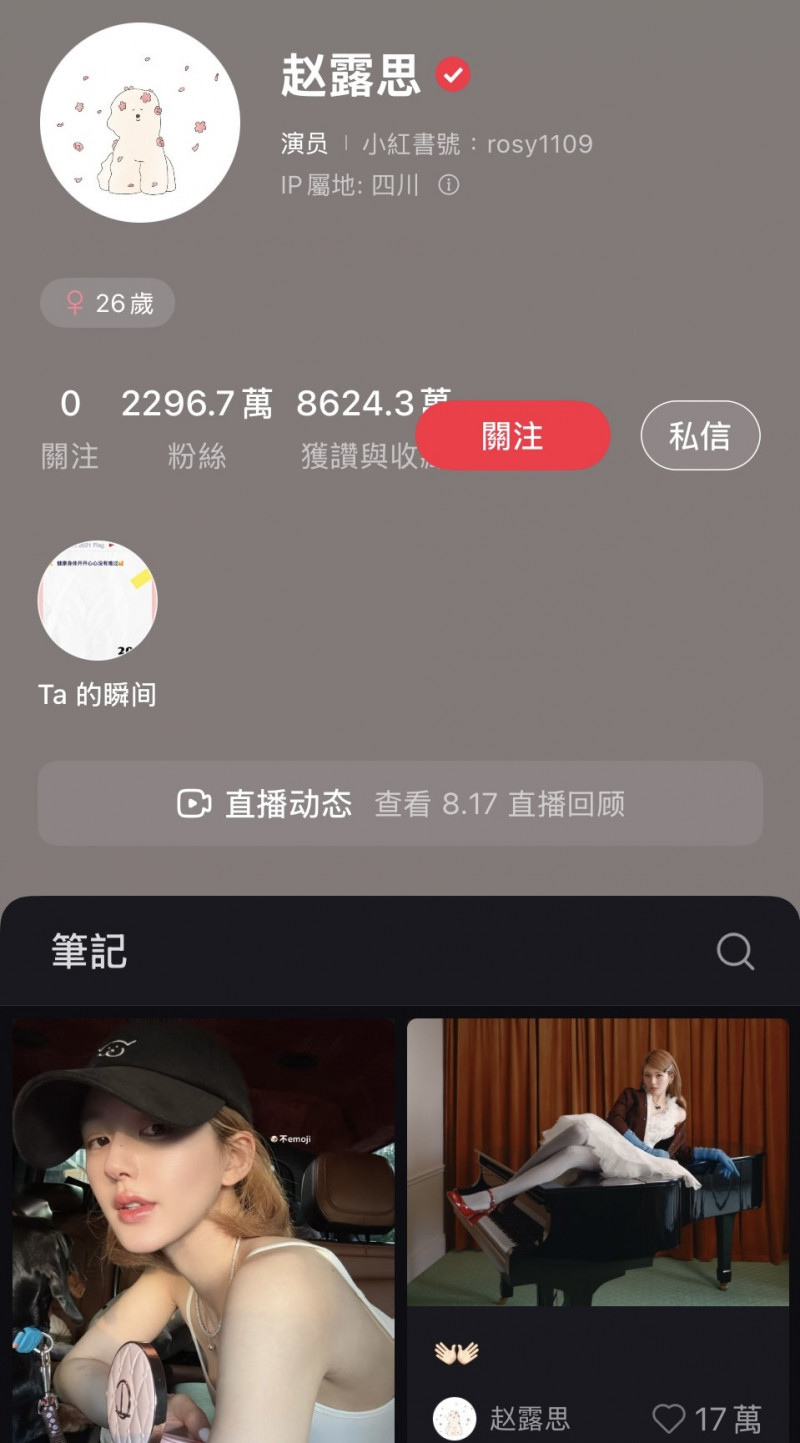Image resolution: width=800 pixels, height=1443 pixels.
Task: Open 私信 to message 赵露思
Action: (700, 435)
